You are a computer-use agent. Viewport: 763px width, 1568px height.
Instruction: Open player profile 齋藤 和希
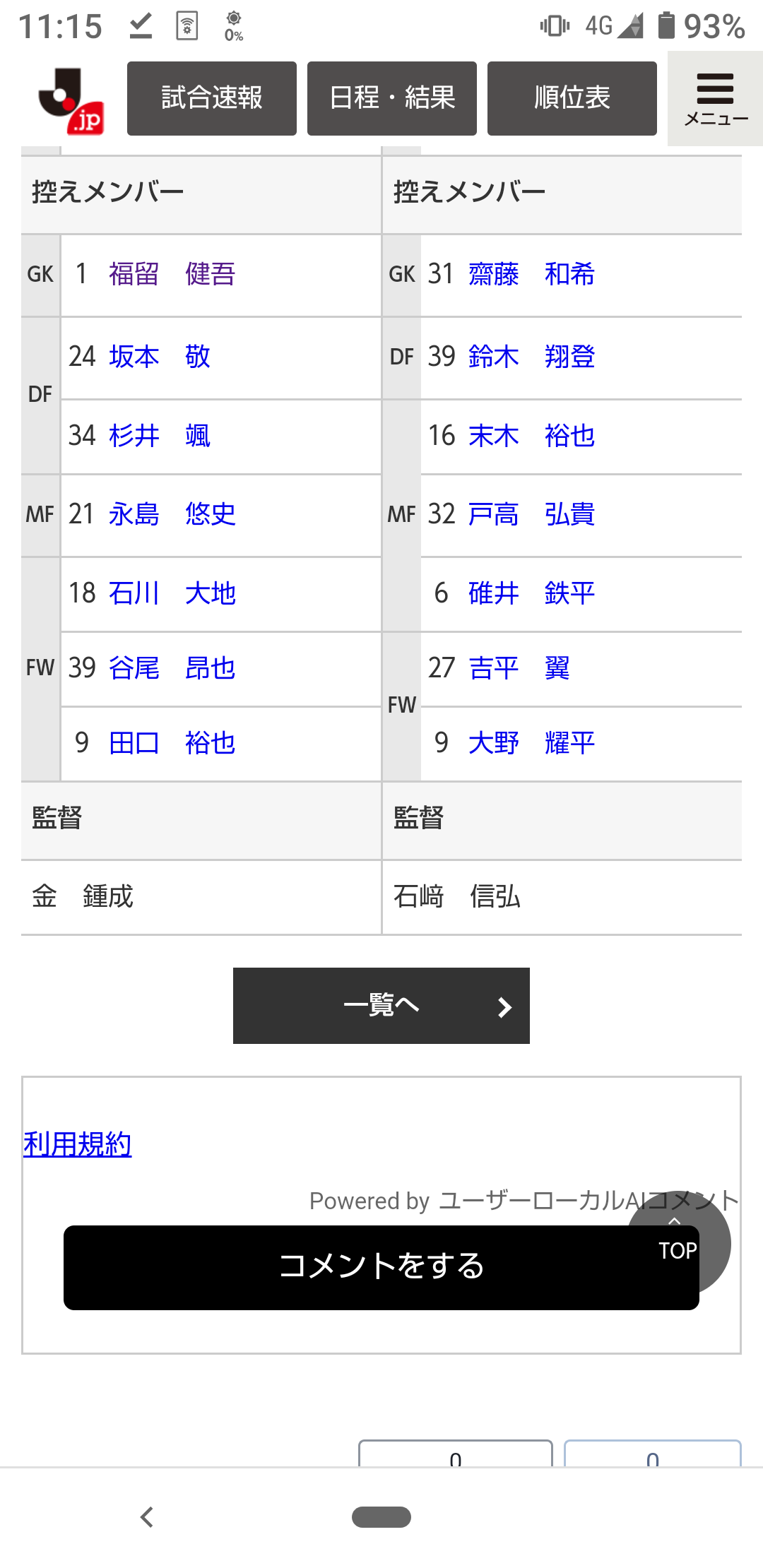(x=531, y=274)
